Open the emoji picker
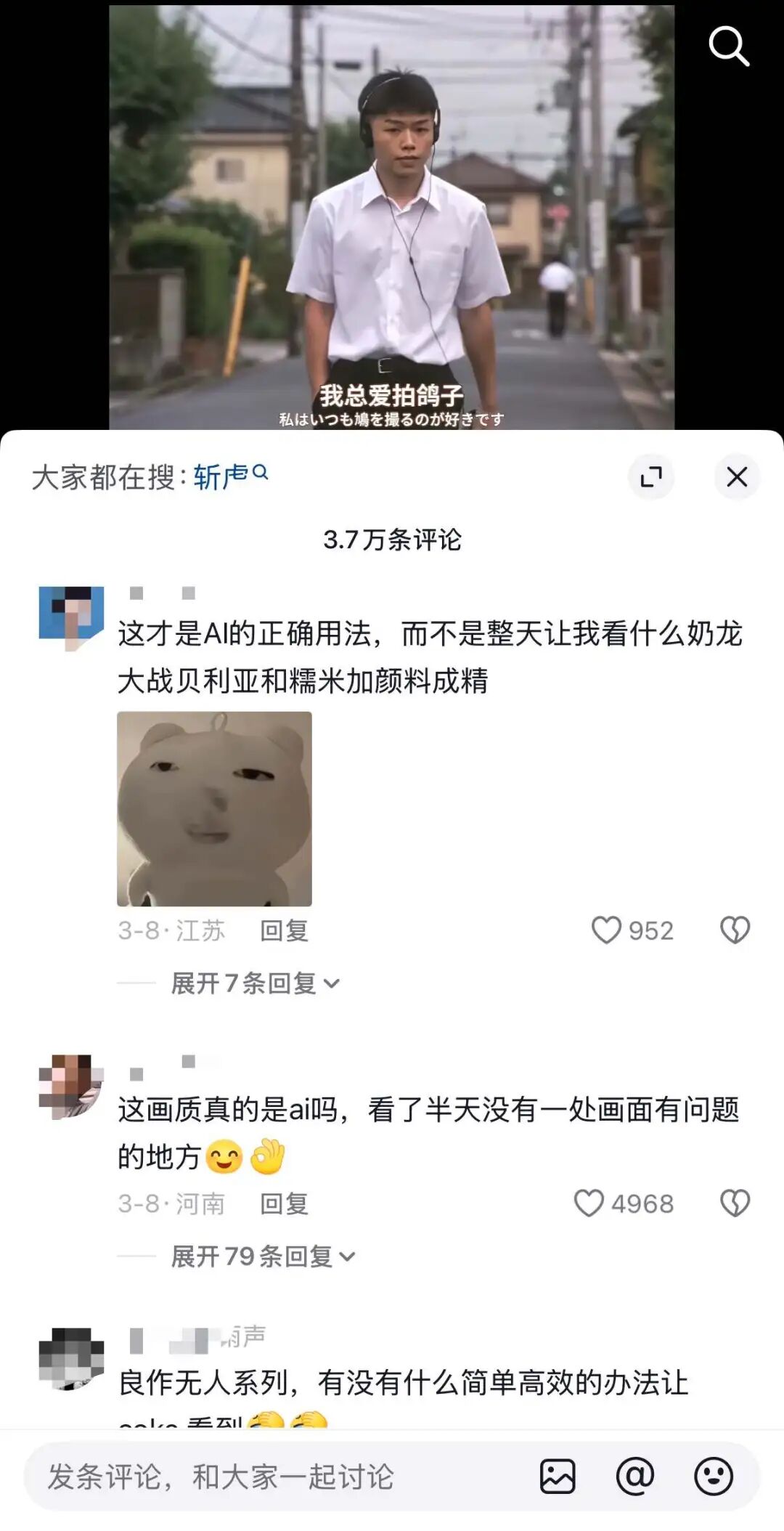 click(x=713, y=1477)
